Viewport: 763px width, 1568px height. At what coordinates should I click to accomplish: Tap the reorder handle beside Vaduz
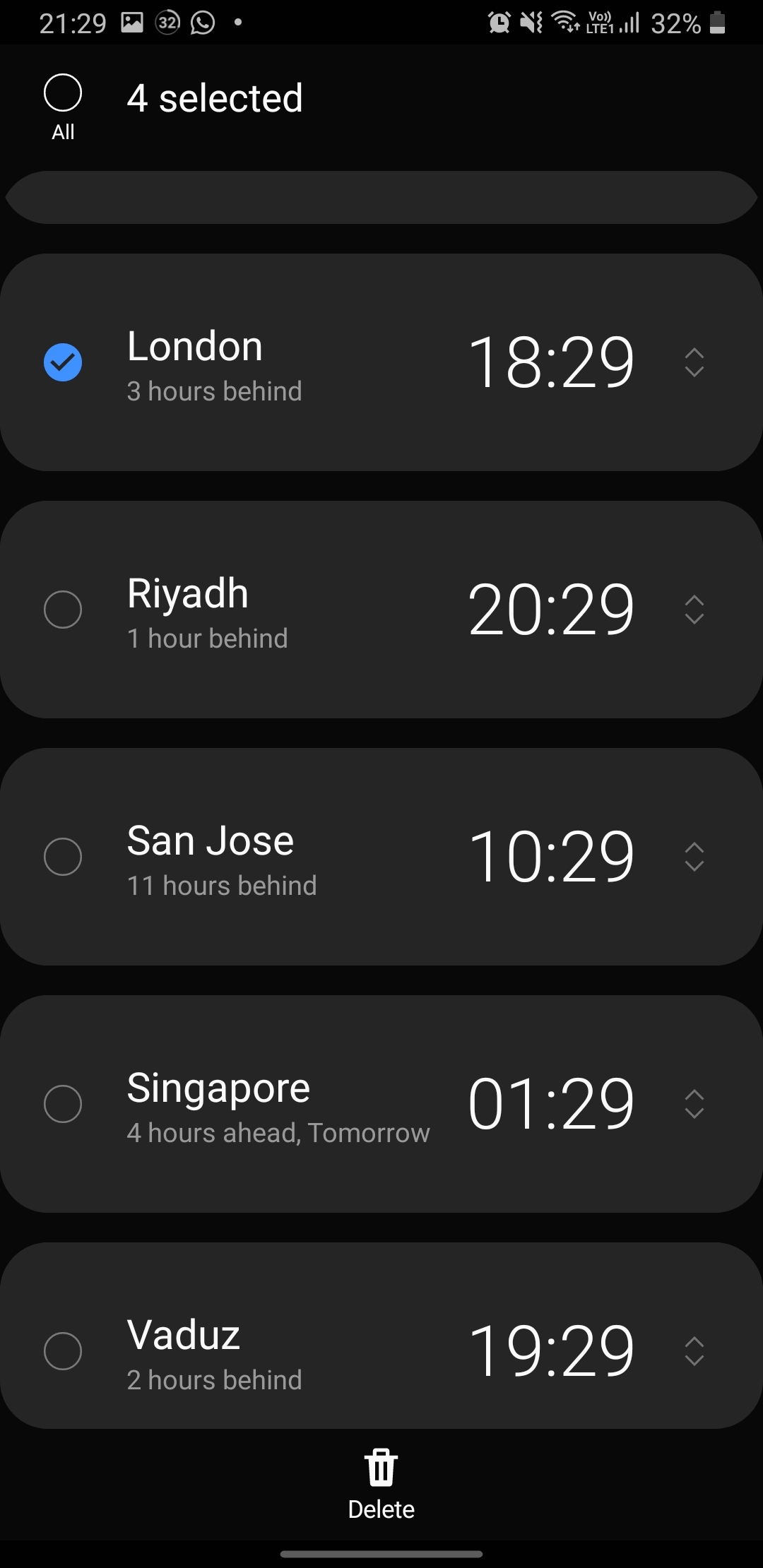(694, 1351)
